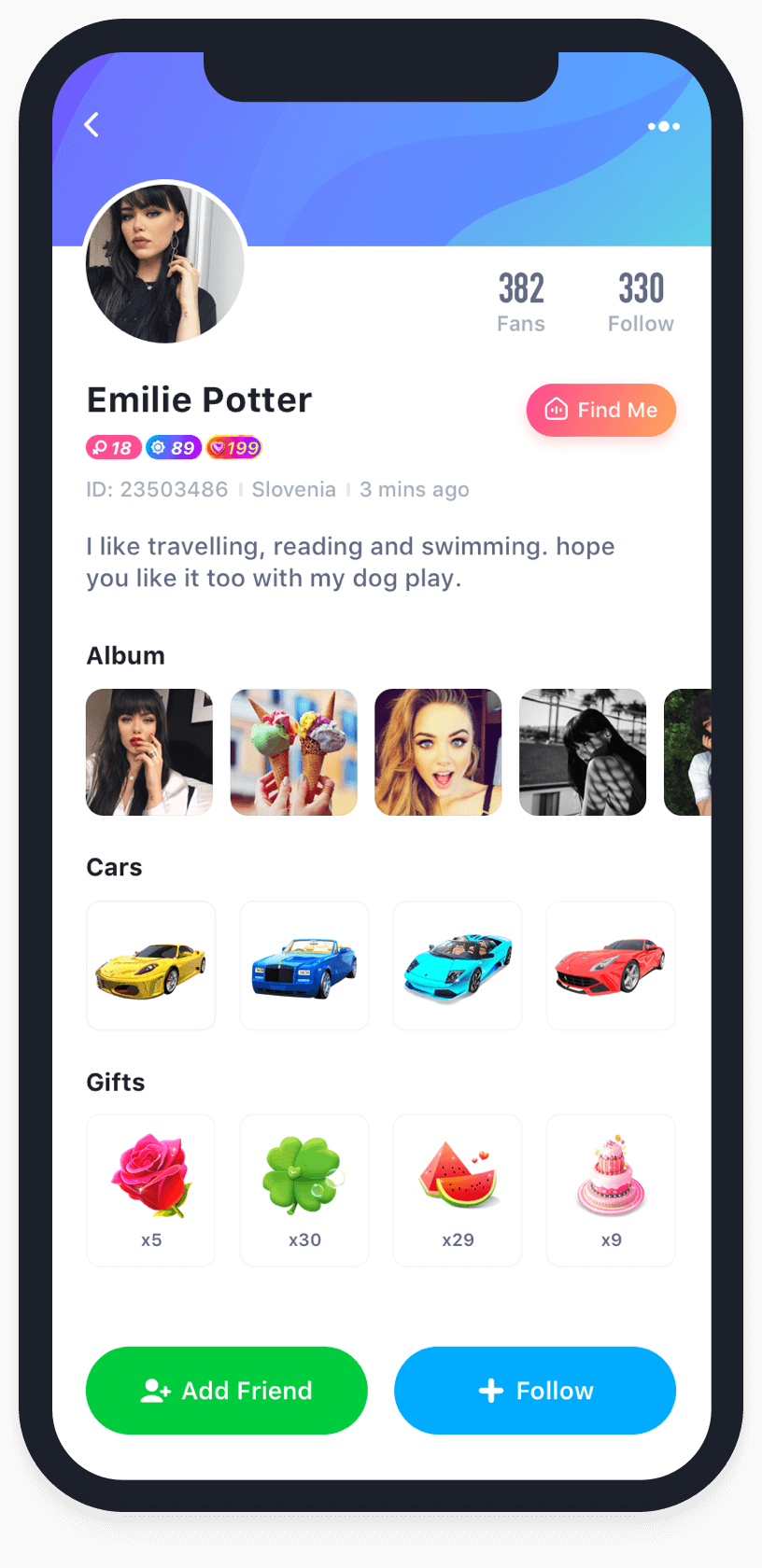Add Emilie Potter as a friend
Image resolution: width=762 pixels, height=1568 pixels.
click(x=227, y=1390)
